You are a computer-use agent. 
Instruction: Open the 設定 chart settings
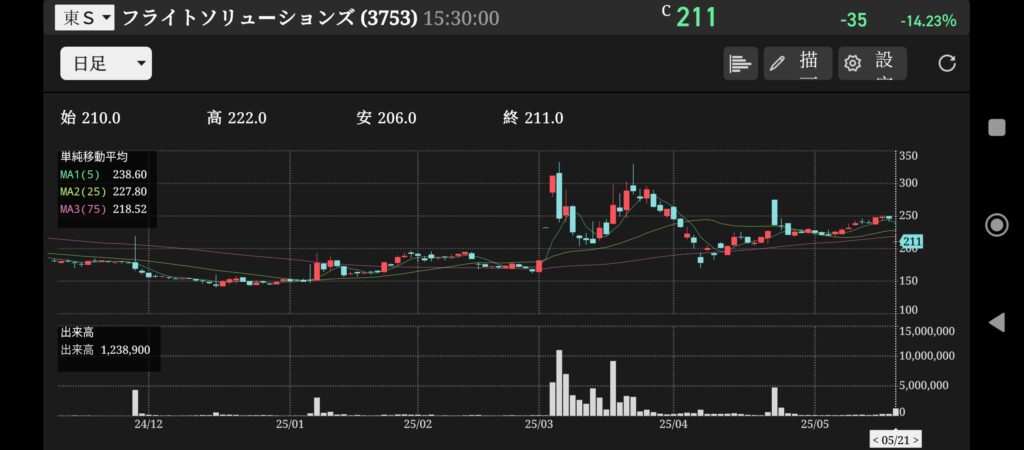872,64
